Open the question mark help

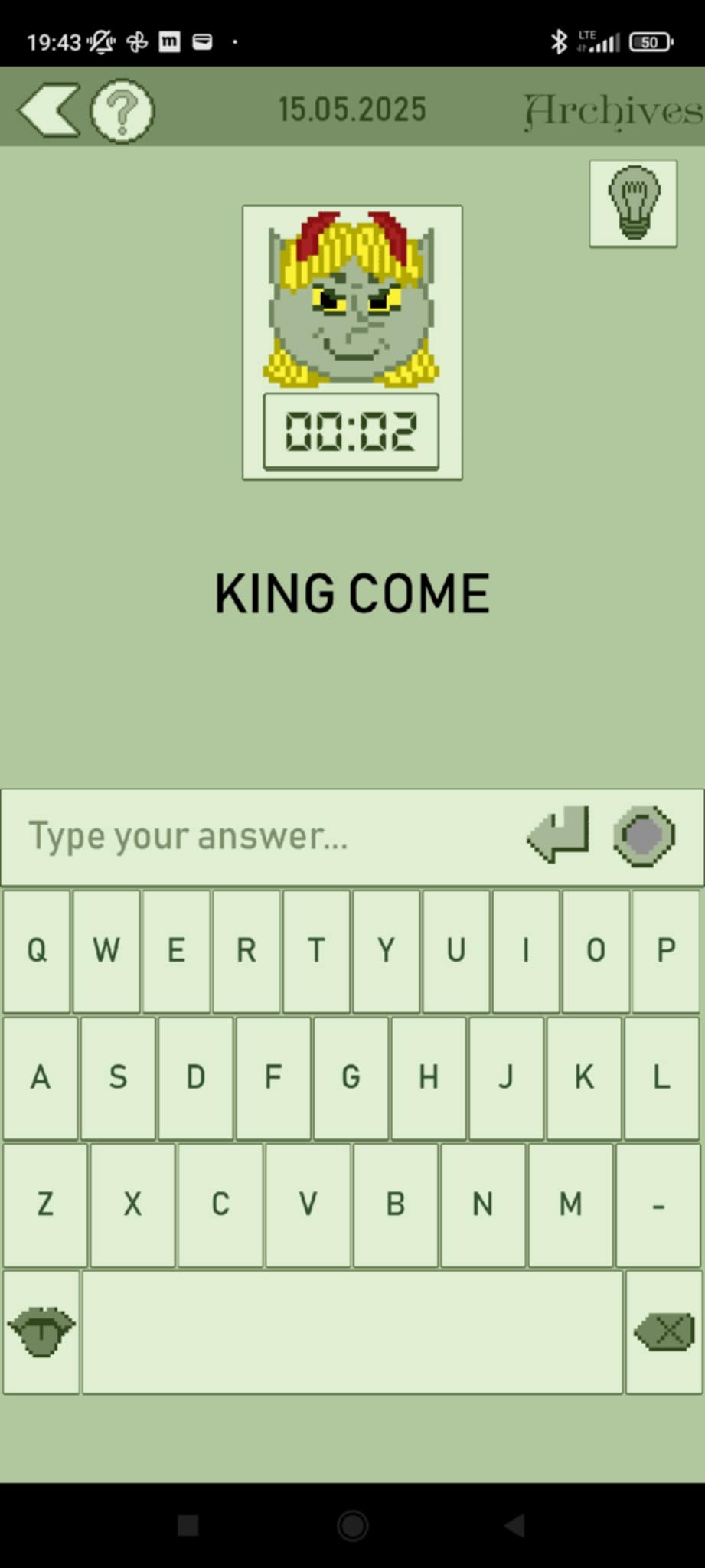click(122, 111)
